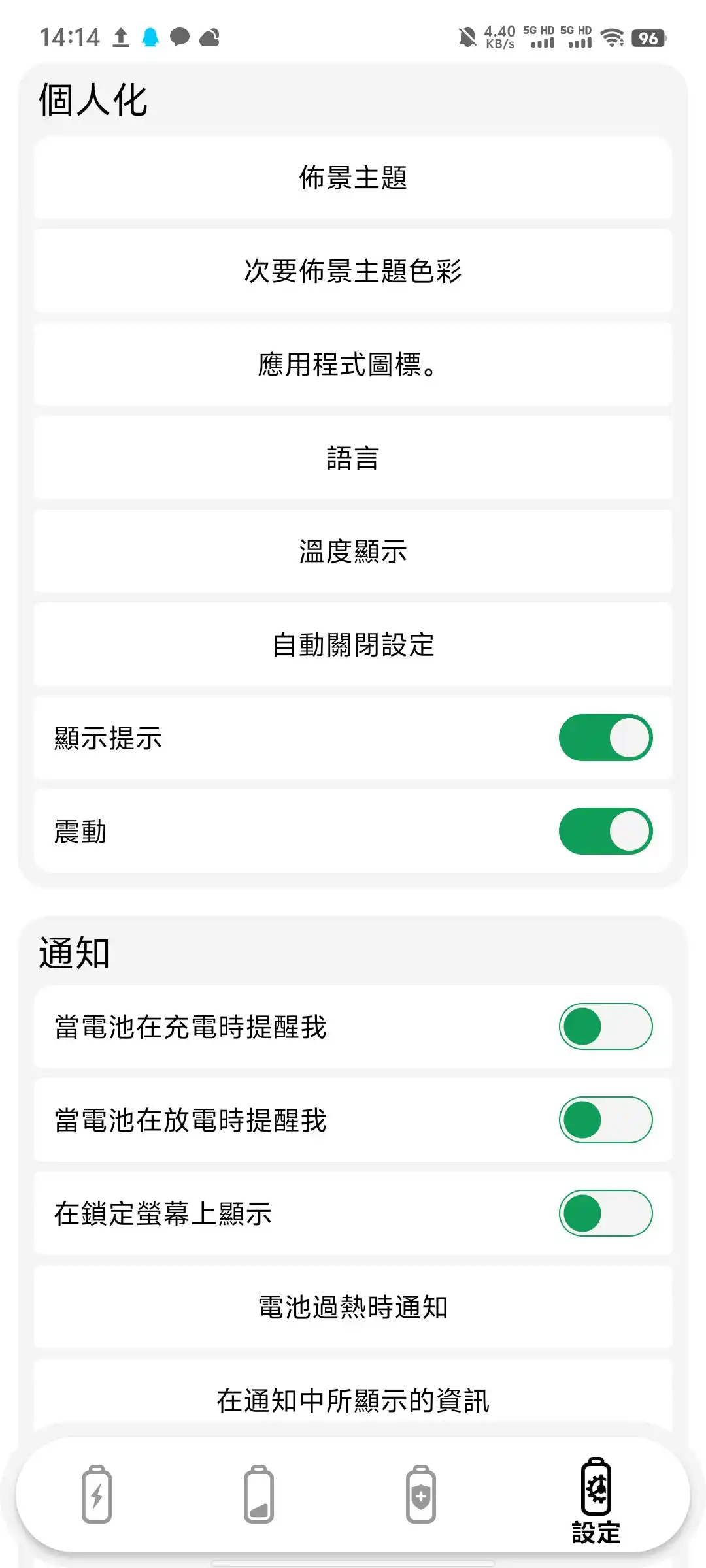Open 自動關閉設定
This screenshot has width=706, height=1568.
pos(353,644)
